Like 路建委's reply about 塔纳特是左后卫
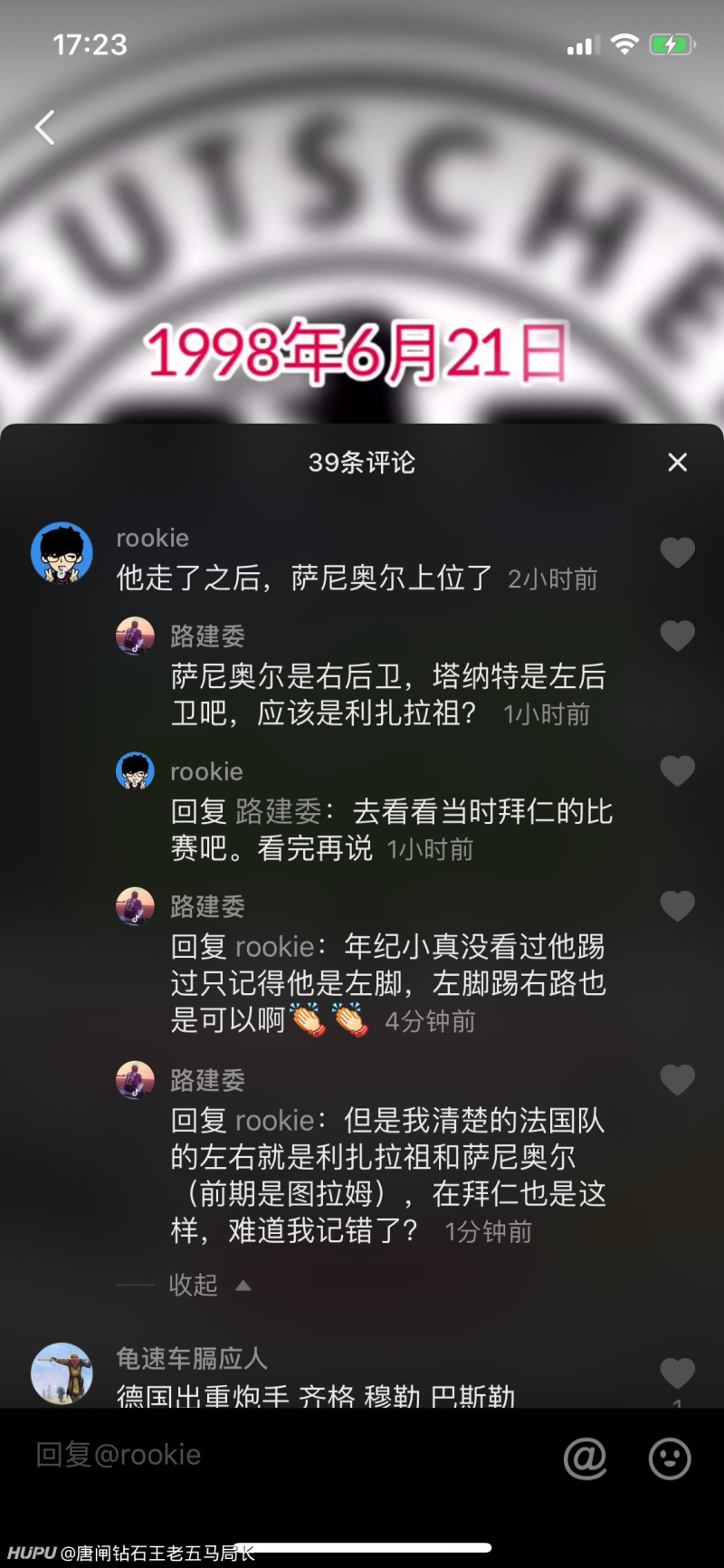This screenshot has height=1568, width=724. [x=677, y=636]
